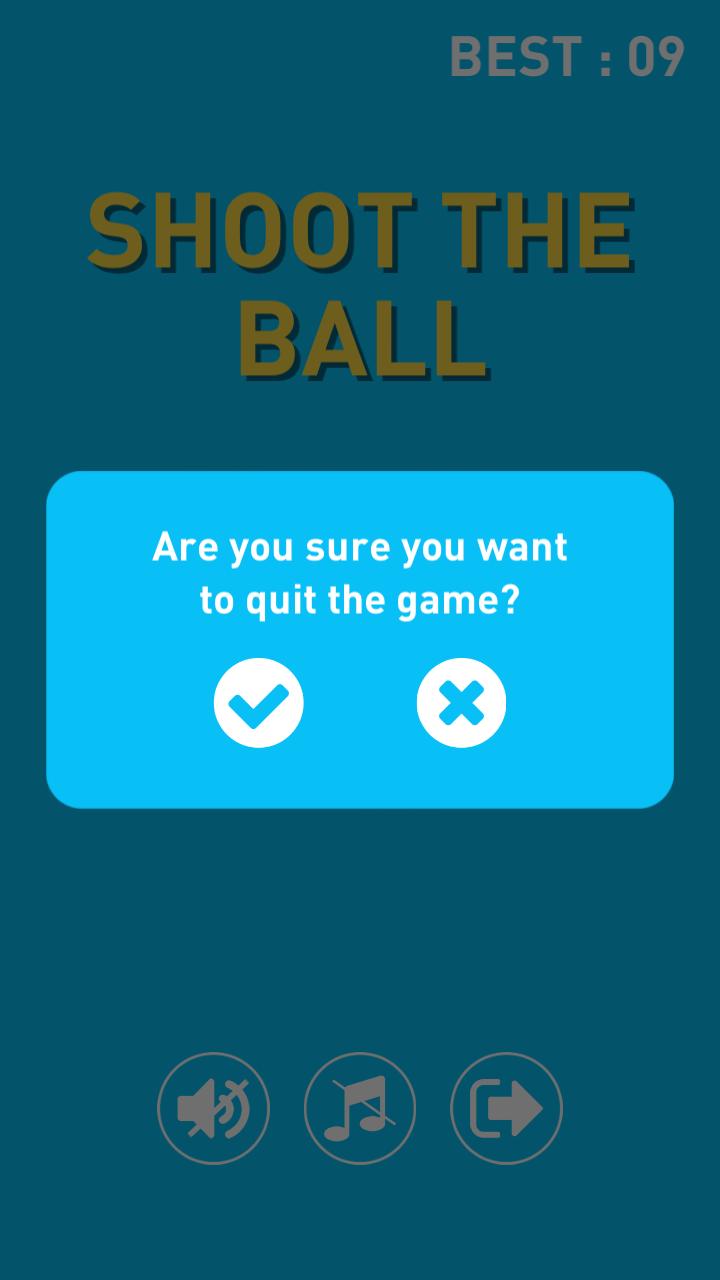Toggle the muted sound effects icon

click(213, 1108)
